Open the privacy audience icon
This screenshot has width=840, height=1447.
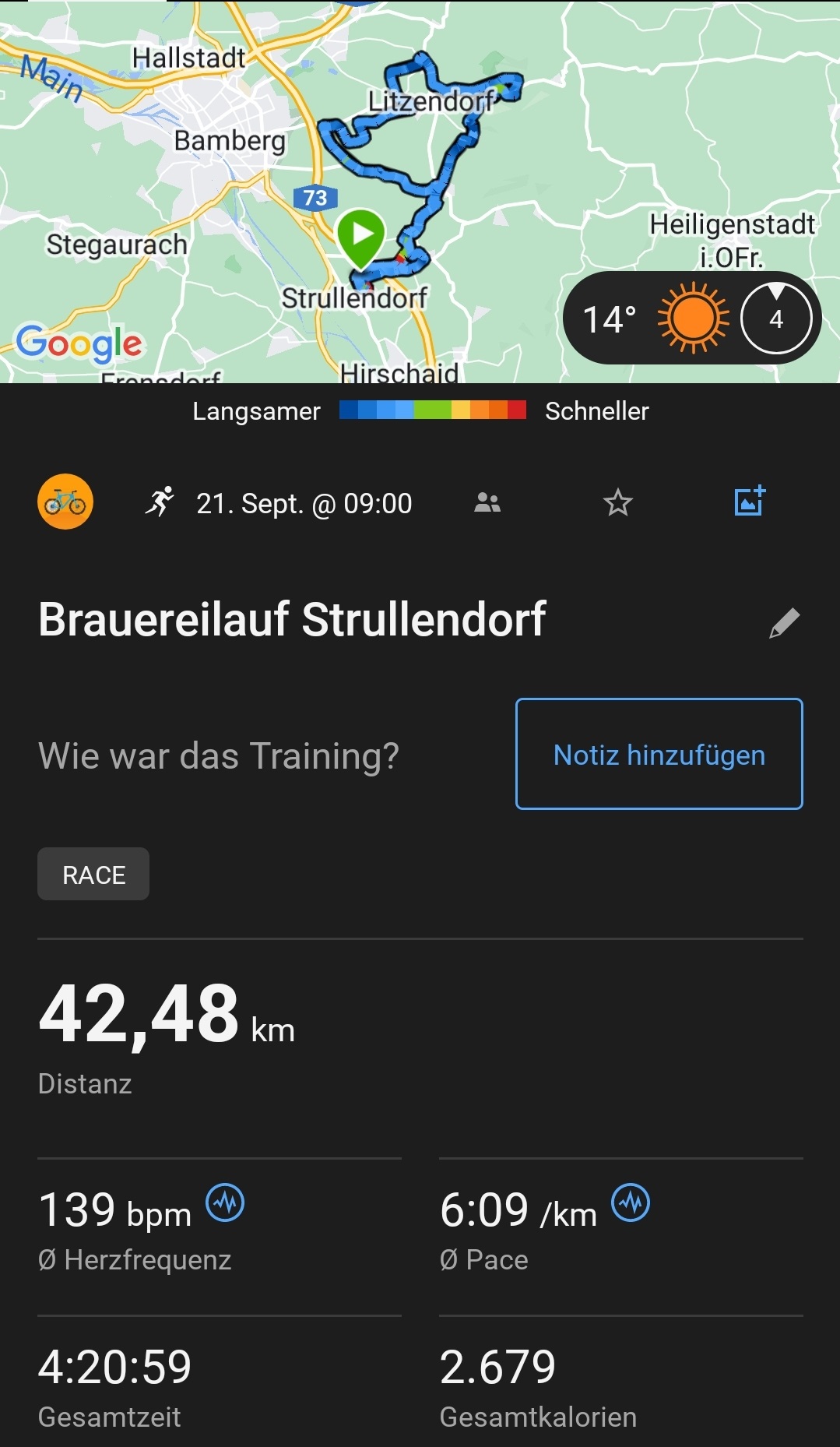(x=487, y=503)
